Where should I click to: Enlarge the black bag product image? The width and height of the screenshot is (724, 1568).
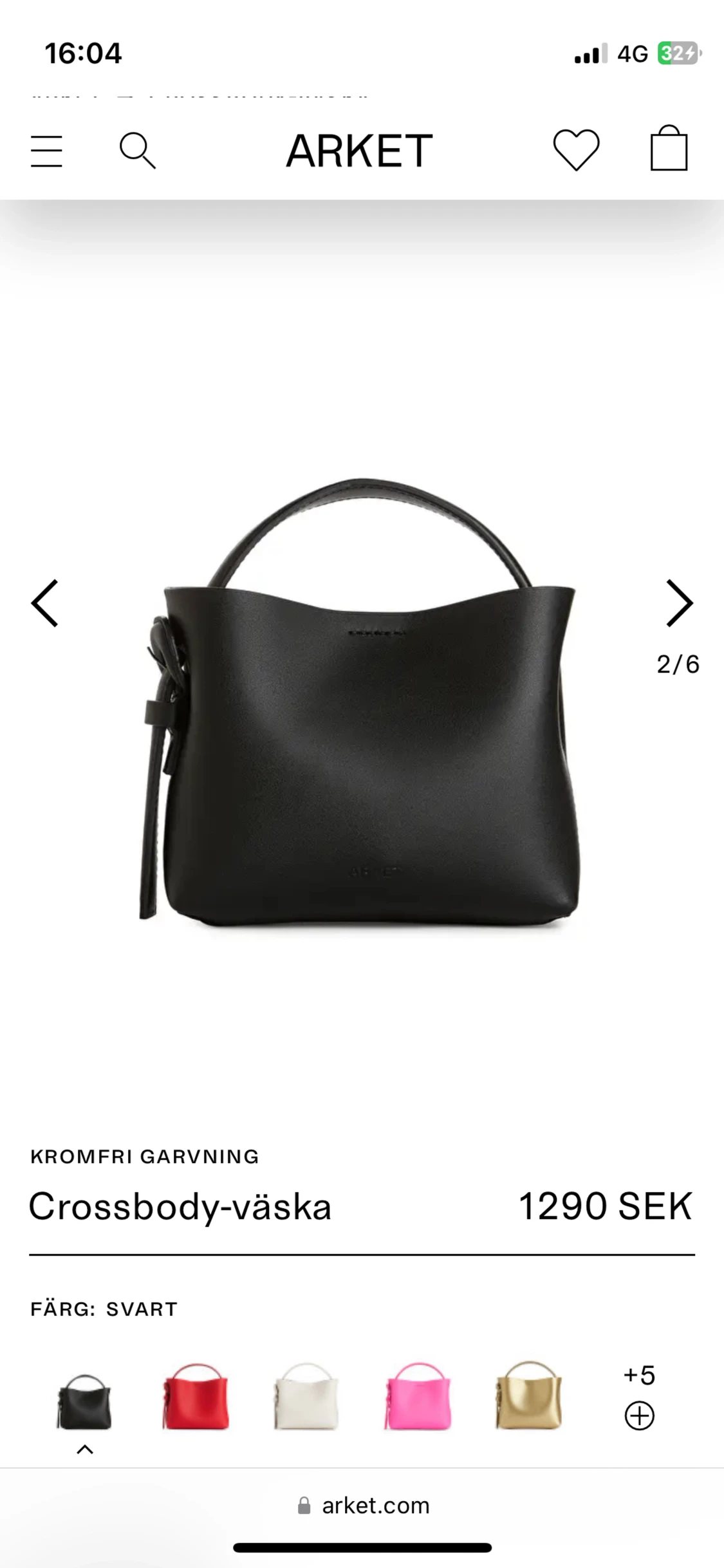[360, 703]
